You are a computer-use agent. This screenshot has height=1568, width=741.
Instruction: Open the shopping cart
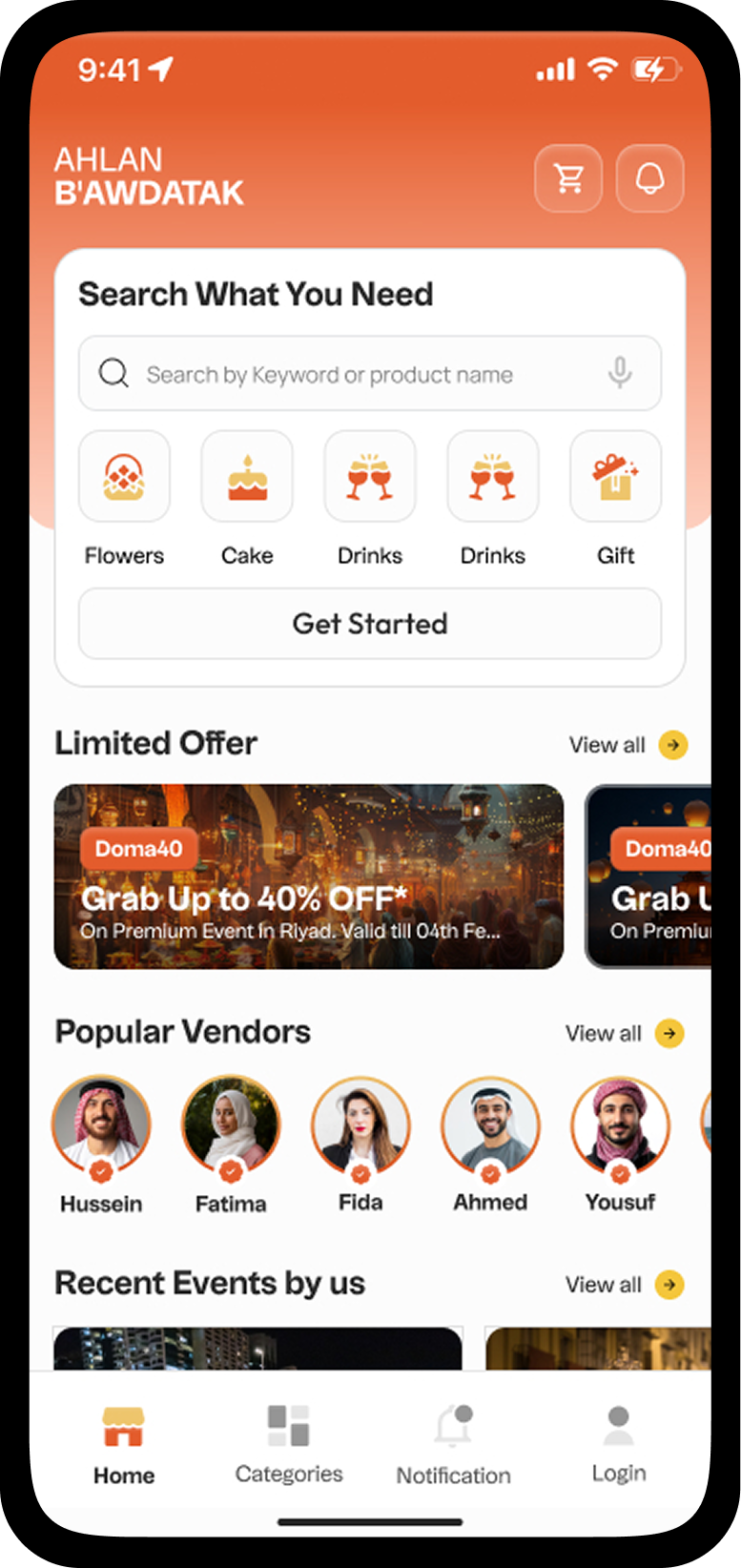coord(568,178)
